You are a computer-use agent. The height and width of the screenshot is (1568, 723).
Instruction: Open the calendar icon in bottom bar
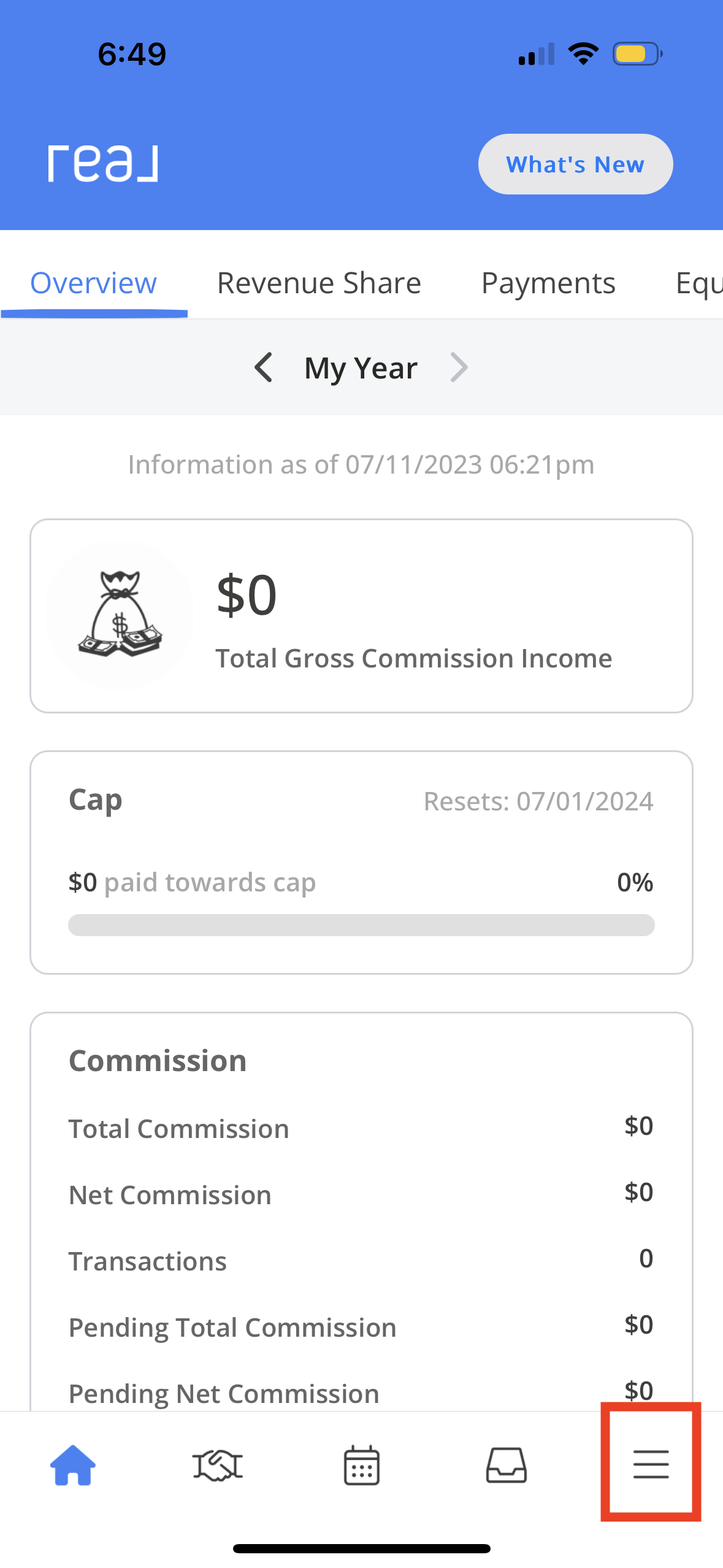361,1465
